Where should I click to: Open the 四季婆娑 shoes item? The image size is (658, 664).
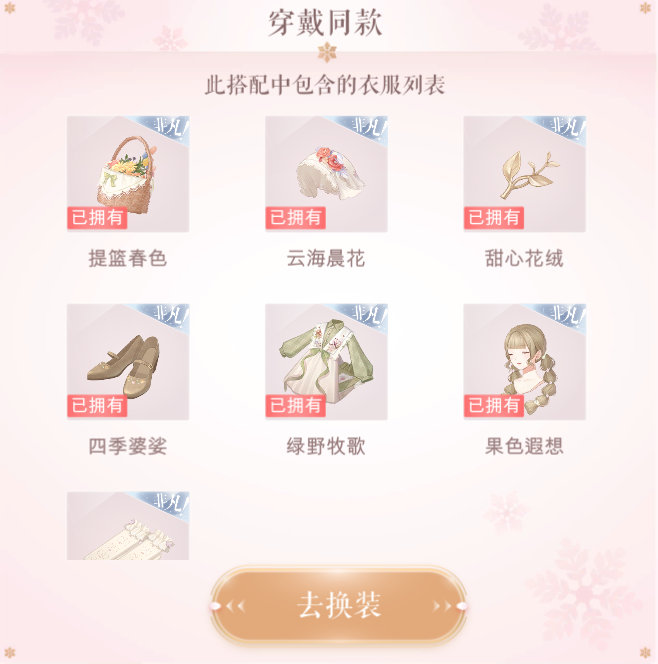tap(128, 362)
